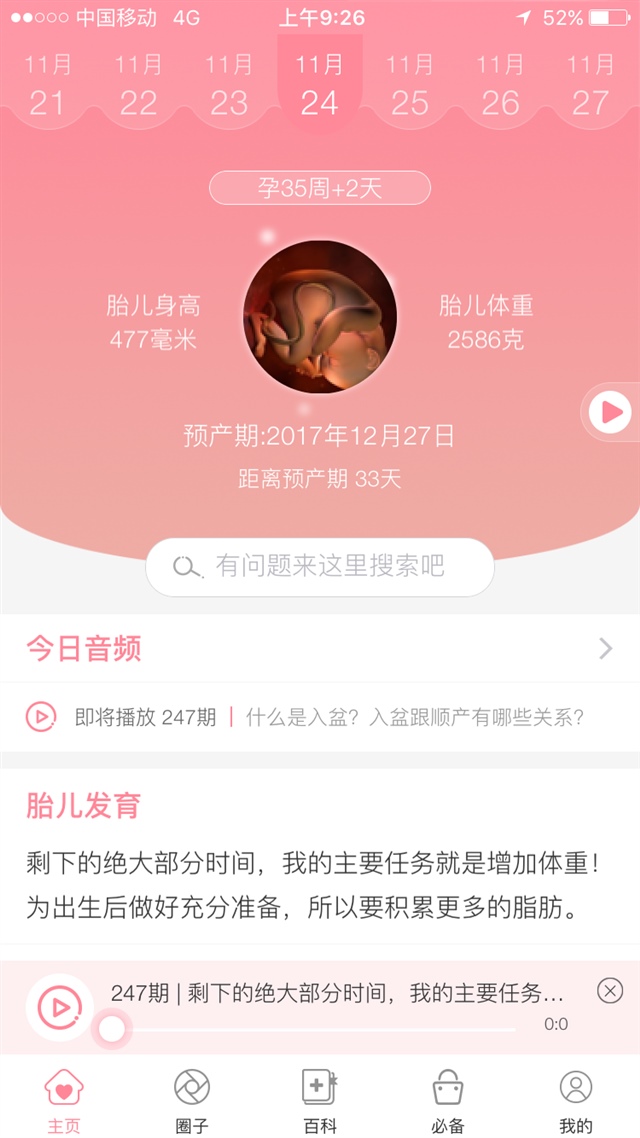Select November 26 in date strip

[x=500, y=86]
